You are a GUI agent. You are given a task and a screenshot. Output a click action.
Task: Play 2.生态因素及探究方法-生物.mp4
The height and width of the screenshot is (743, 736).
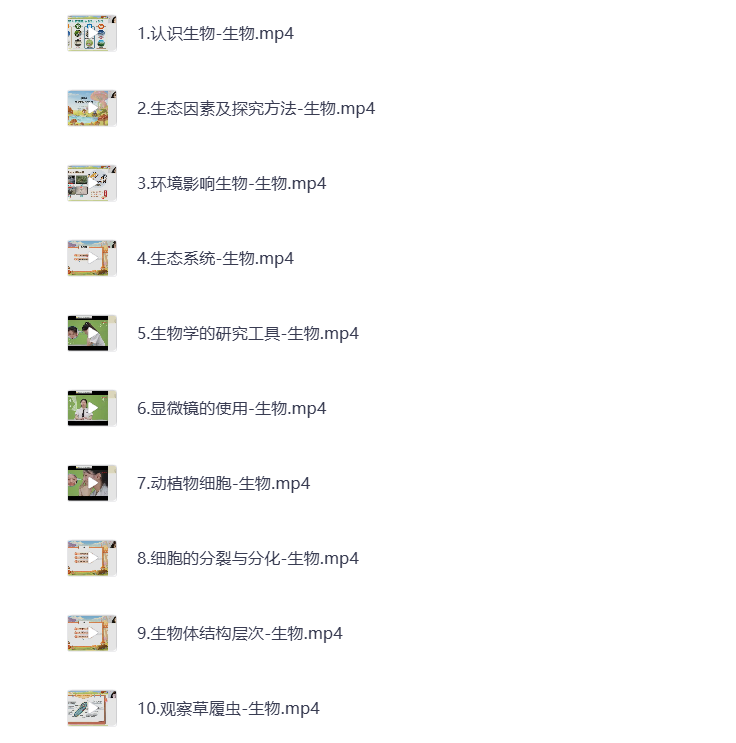click(x=255, y=109)
